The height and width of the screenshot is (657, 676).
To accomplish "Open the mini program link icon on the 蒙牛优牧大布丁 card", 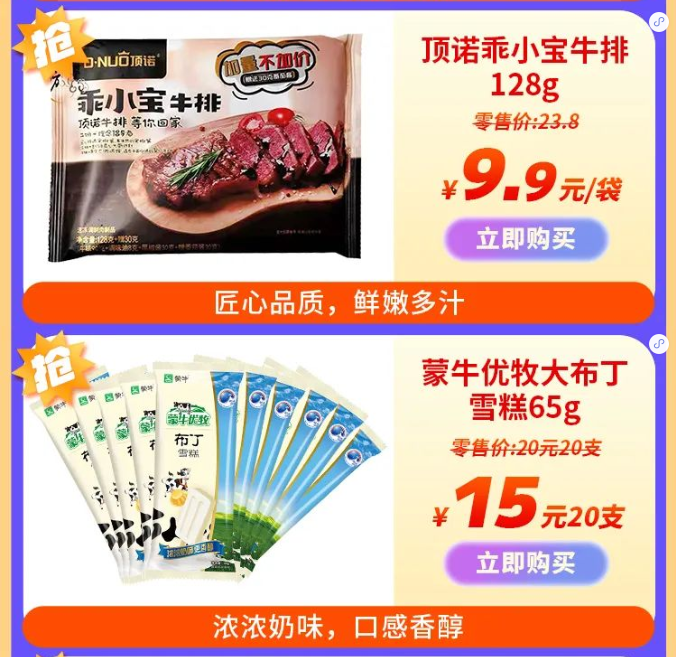I will click(658, 344).
